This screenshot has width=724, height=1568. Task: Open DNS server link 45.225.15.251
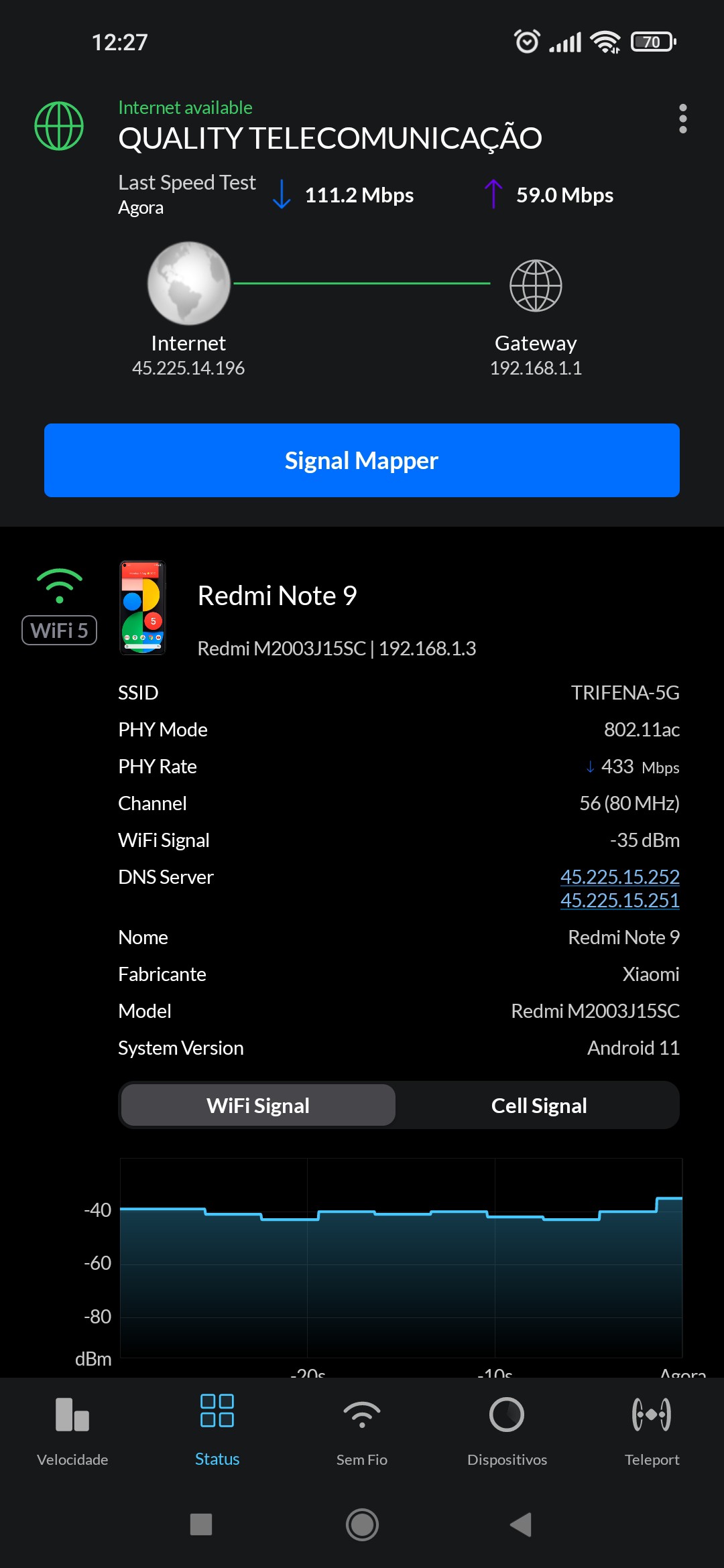619,900
